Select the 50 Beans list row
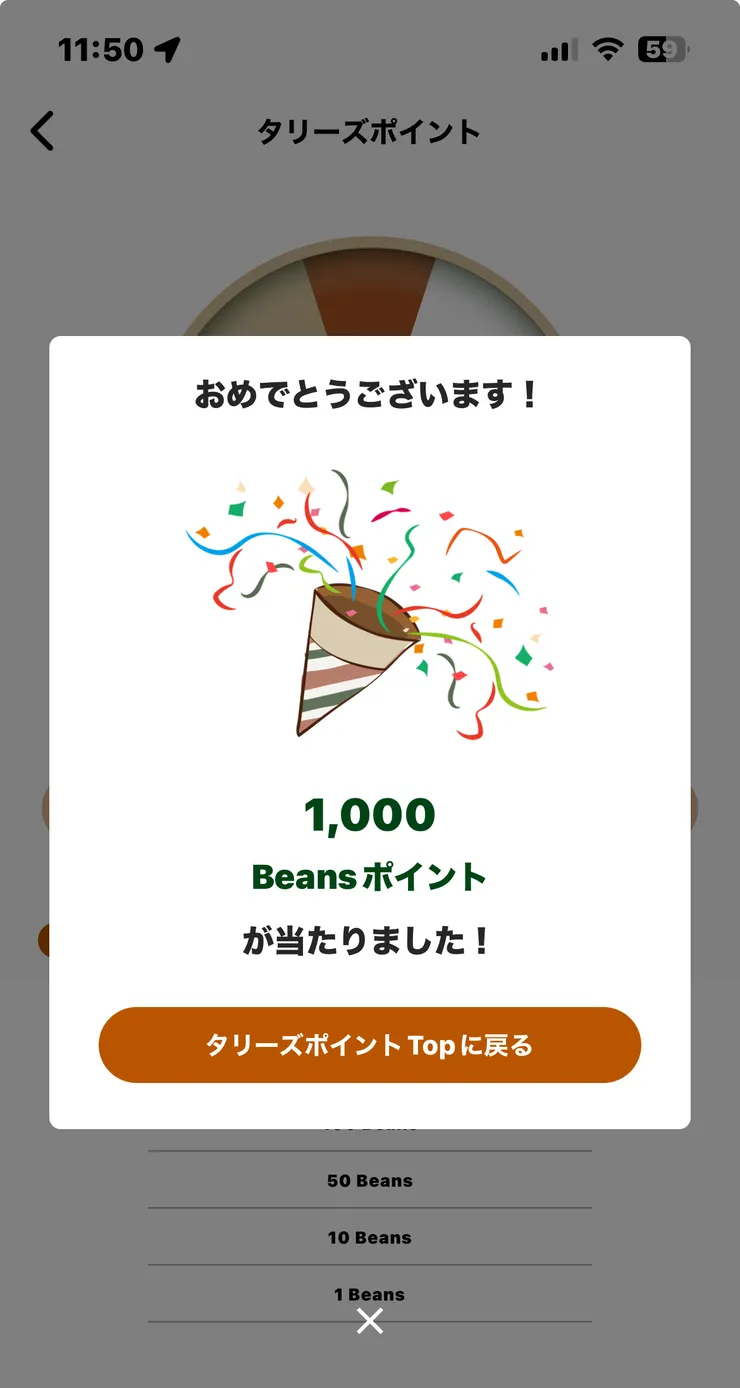This screenshot has width=740, height=1388. [370, 1180]
